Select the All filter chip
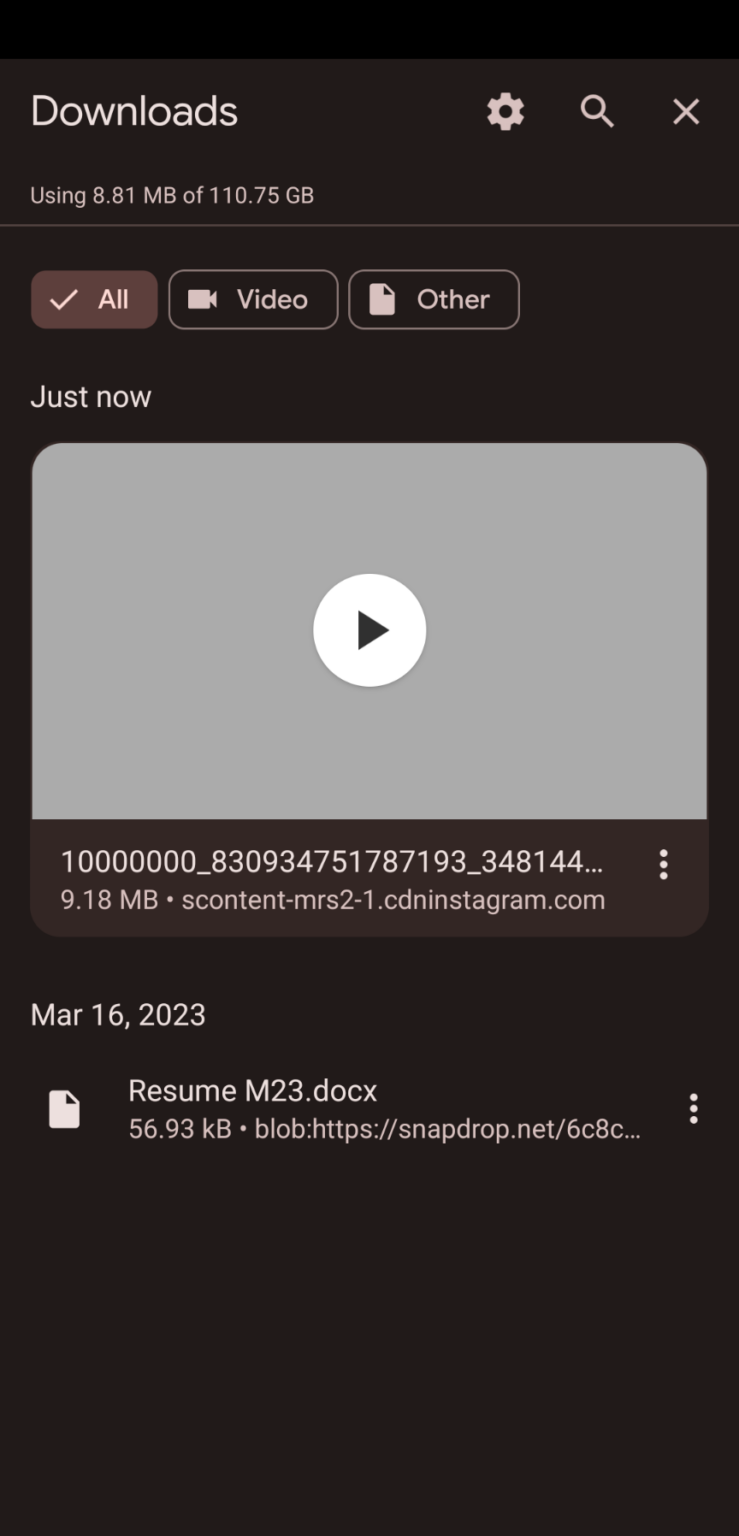 click(x=94, y=299)
